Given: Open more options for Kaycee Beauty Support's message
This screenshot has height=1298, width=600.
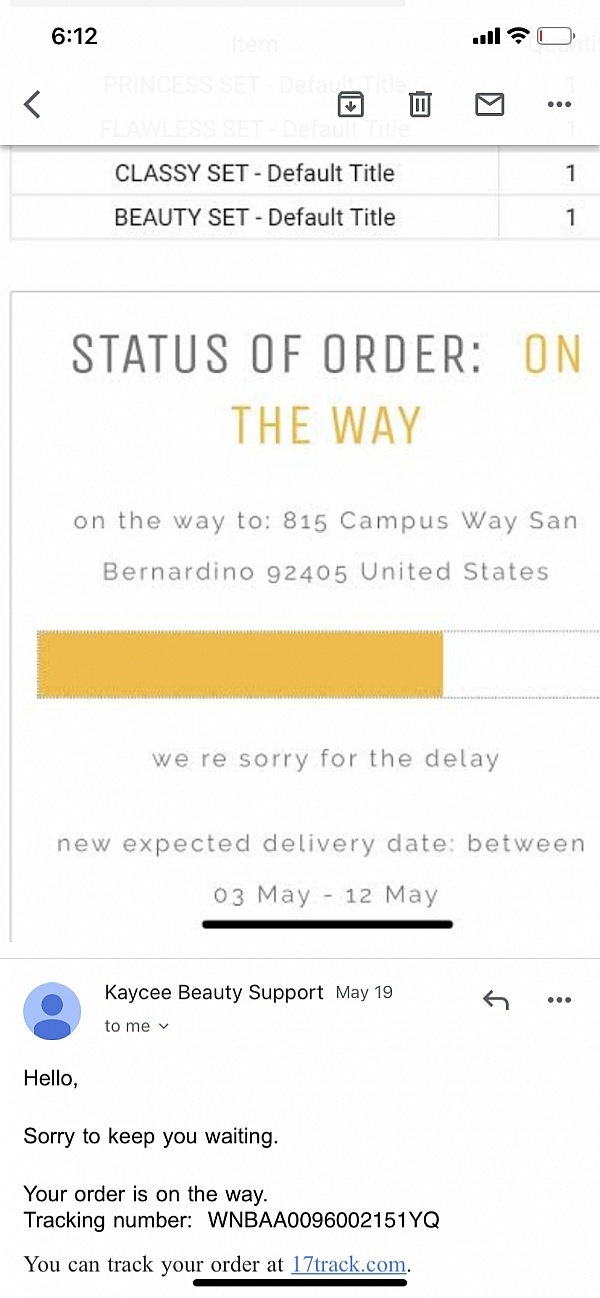Looking at the screenshot, I should (559, 999).
